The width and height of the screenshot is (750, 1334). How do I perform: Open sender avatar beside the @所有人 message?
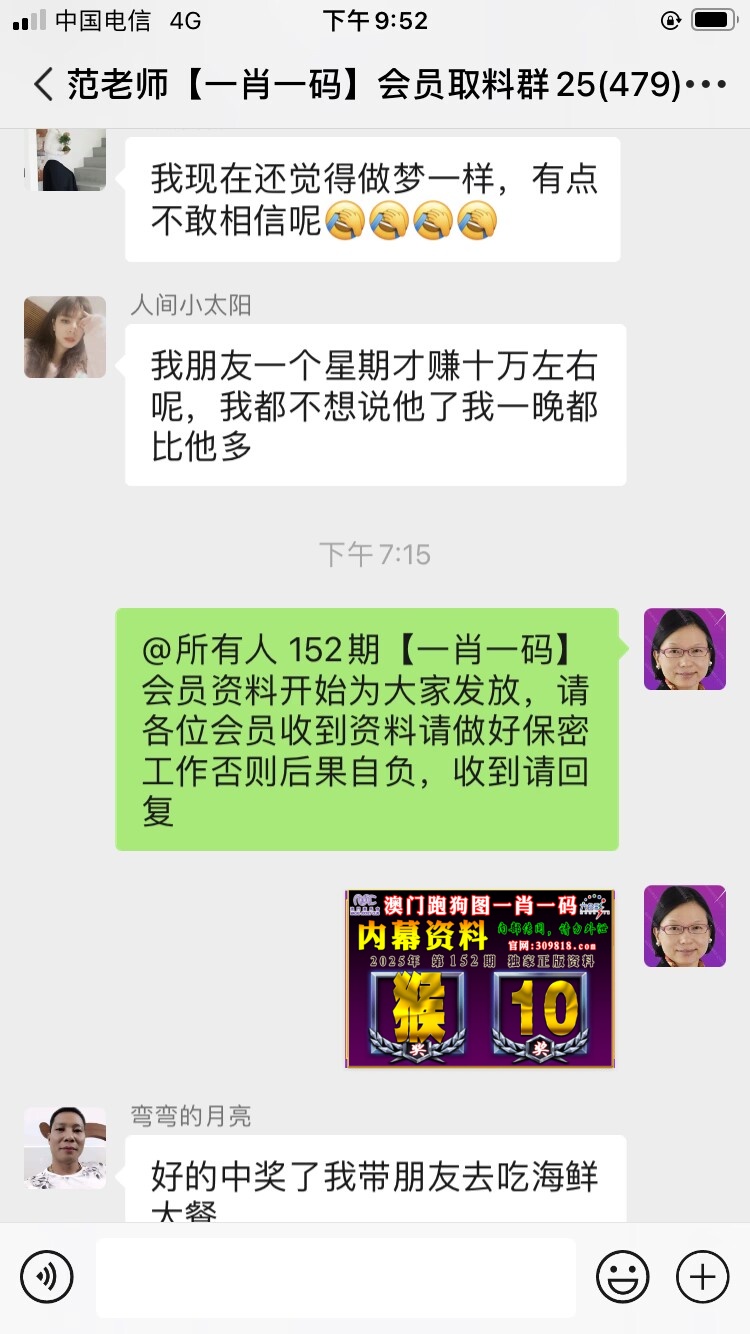(x=684, y=649)
